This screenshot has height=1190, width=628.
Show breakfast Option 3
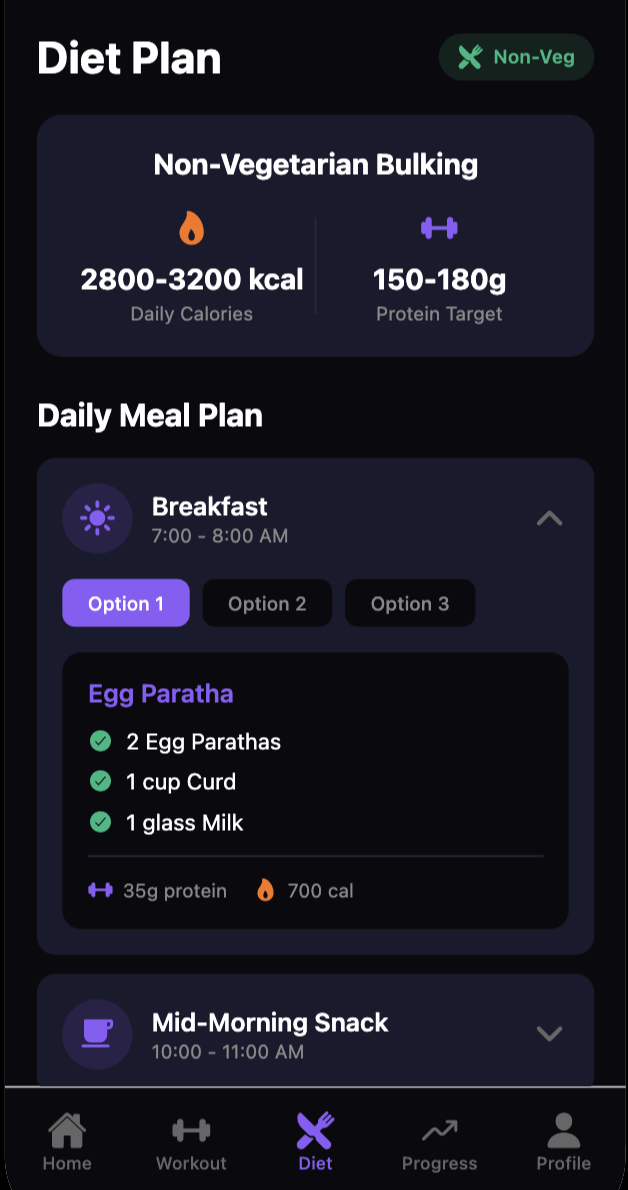click(x=410, y=603)
